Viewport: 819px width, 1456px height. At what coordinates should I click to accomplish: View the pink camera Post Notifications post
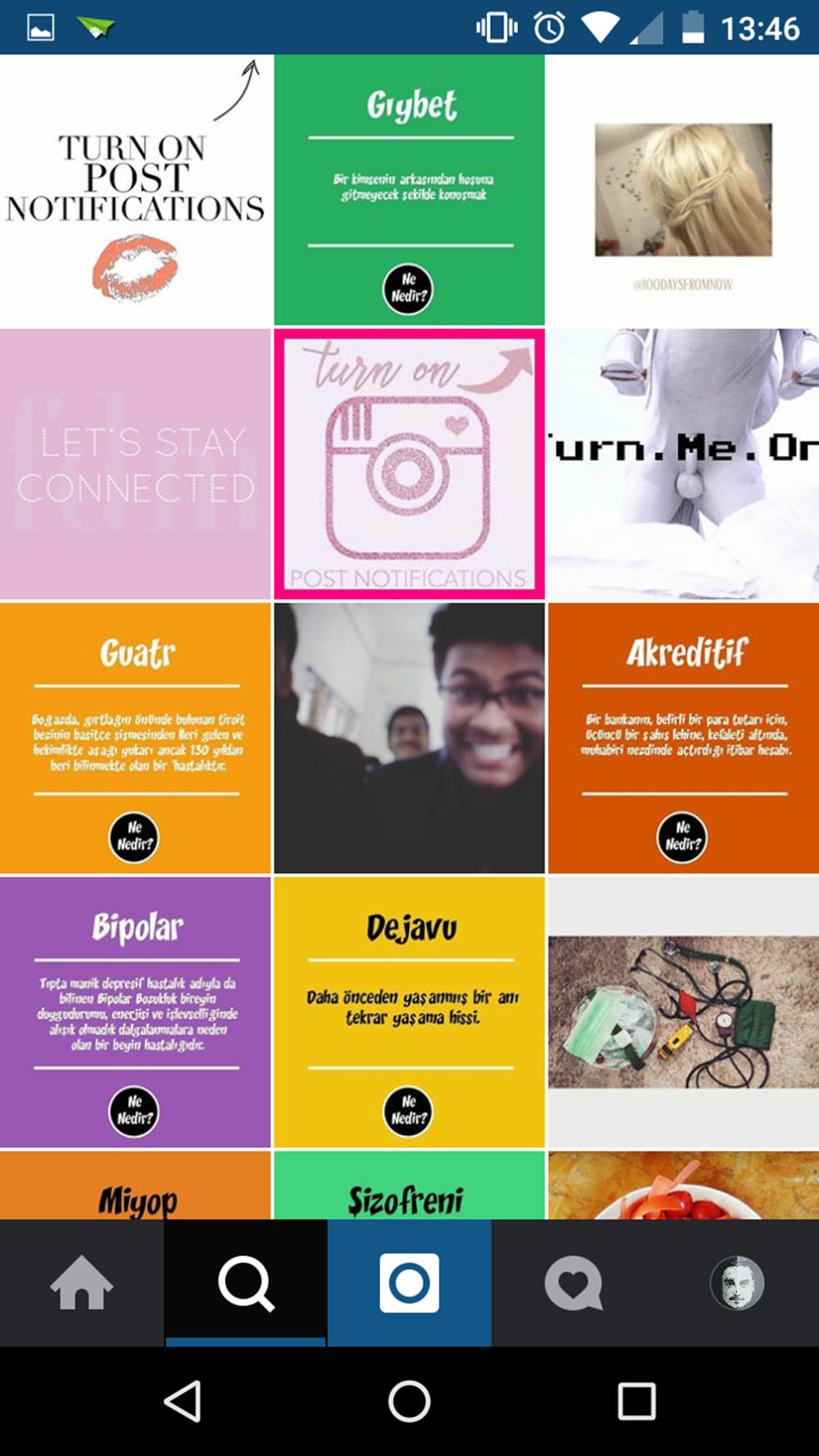coord(409,464)
